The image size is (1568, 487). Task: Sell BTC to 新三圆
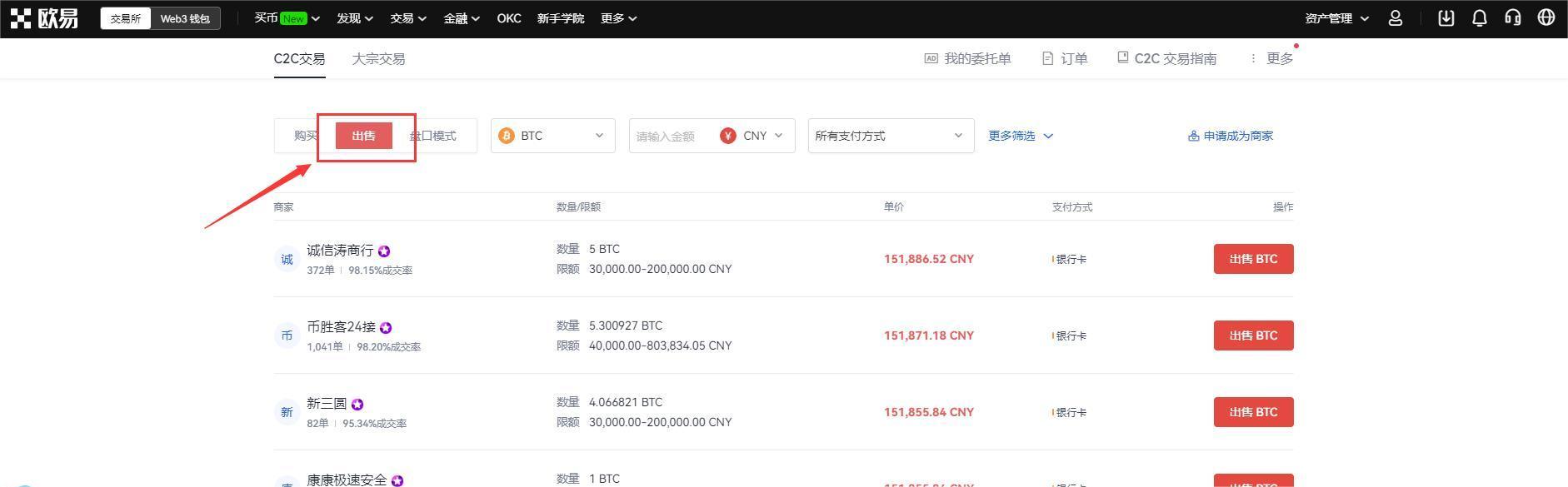coord(1252,412)
